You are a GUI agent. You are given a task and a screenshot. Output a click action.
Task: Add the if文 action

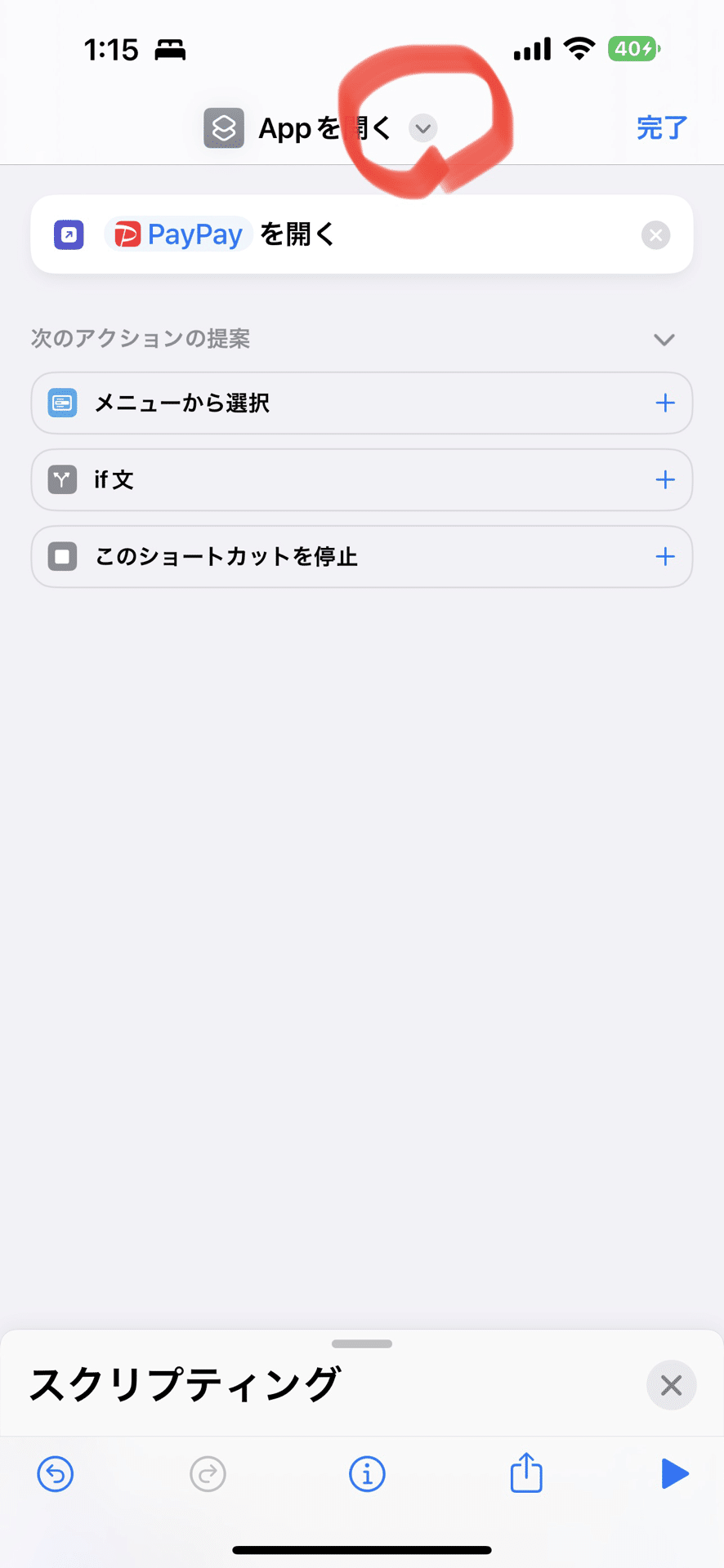pyautogui.click(x=665, y=479)
